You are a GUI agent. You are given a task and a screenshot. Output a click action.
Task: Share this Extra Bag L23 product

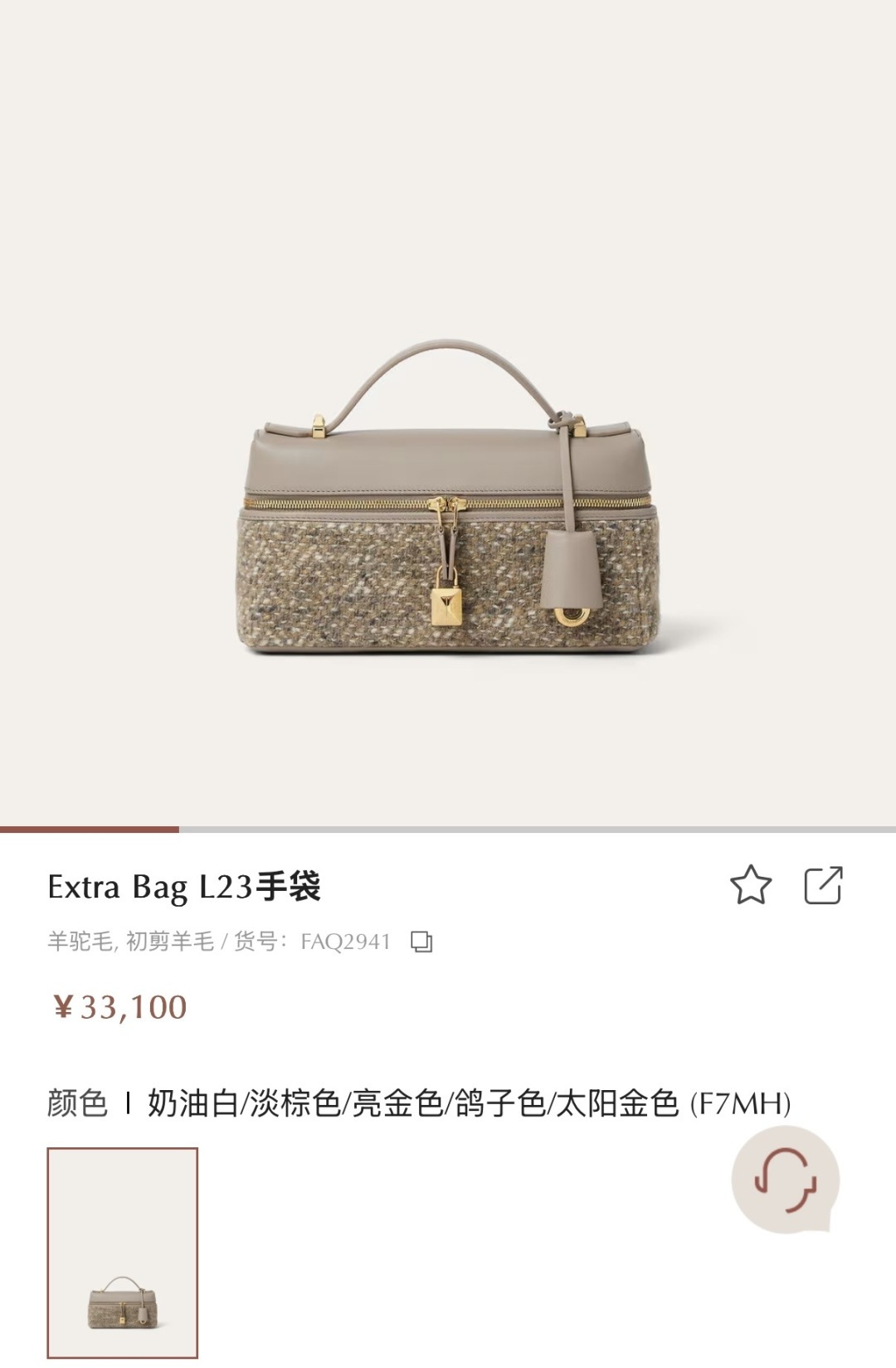(823, 885)
